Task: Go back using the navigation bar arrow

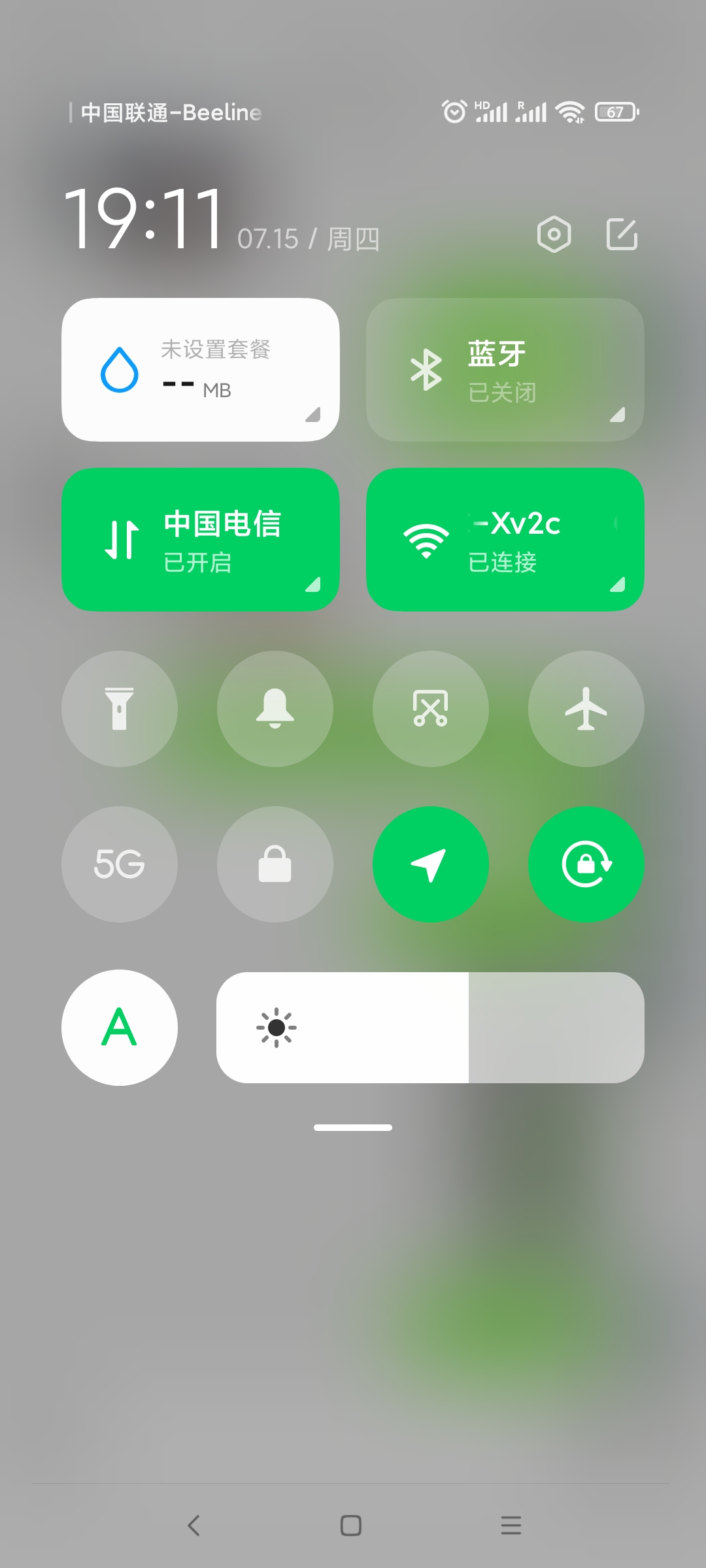Action: tap(193, 1526)
